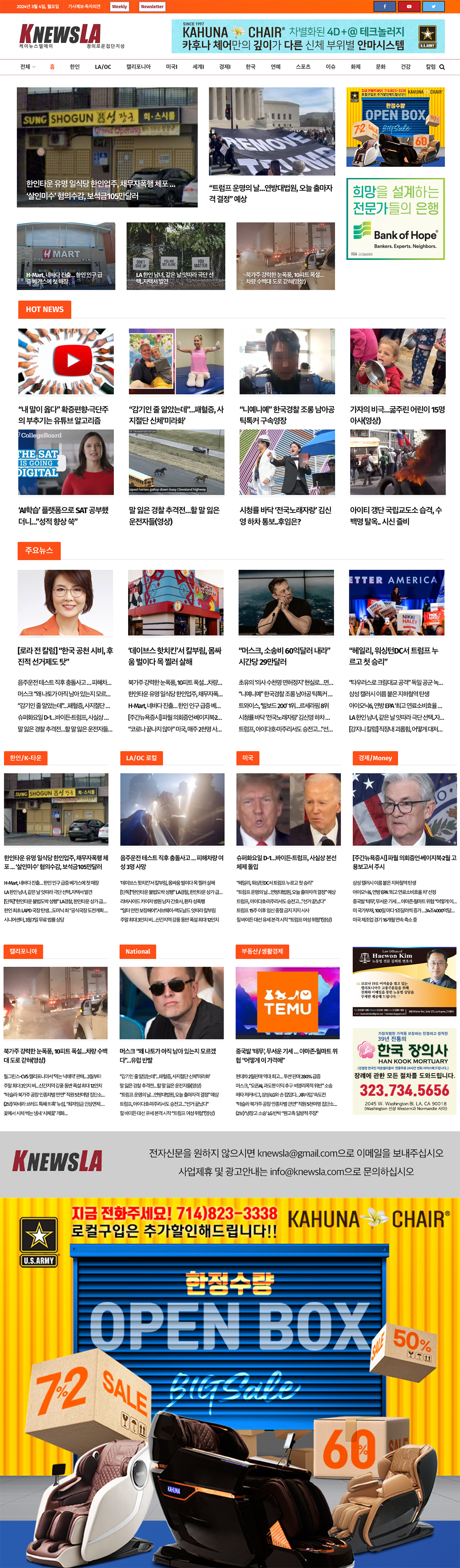Open the Facebook page button
This screenshot has height=1568, width=460.
[384, 7]
